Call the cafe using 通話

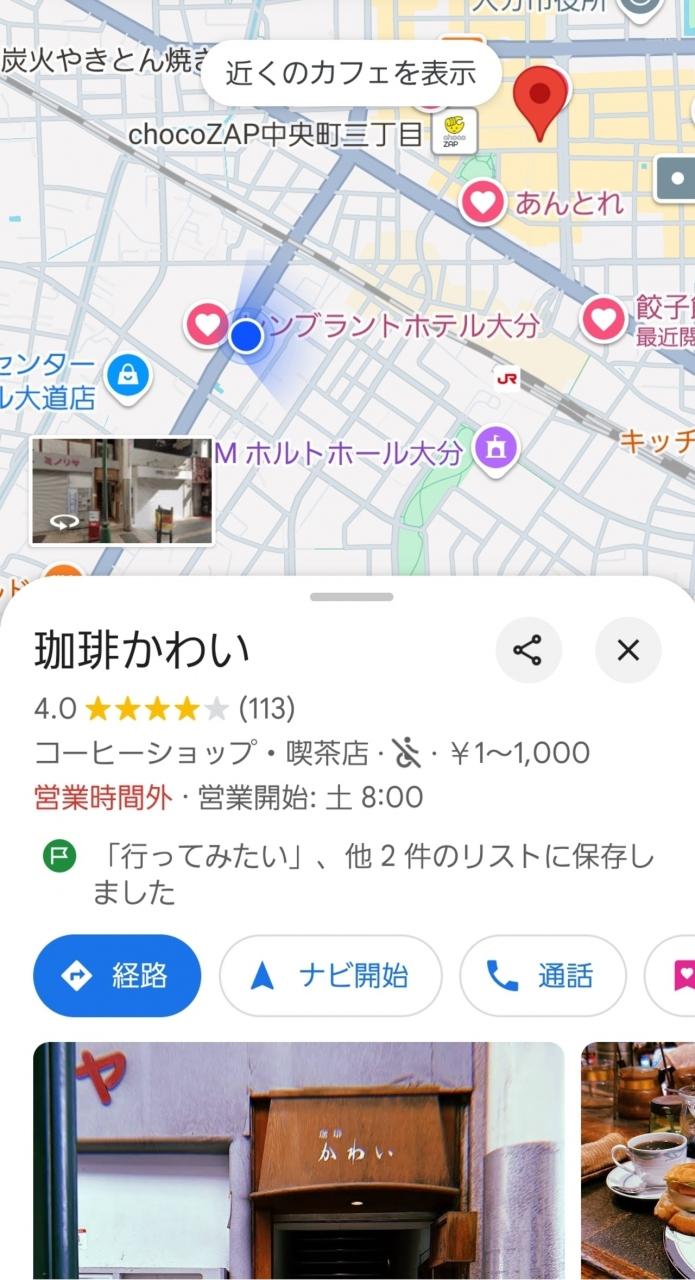click(542, 976)
